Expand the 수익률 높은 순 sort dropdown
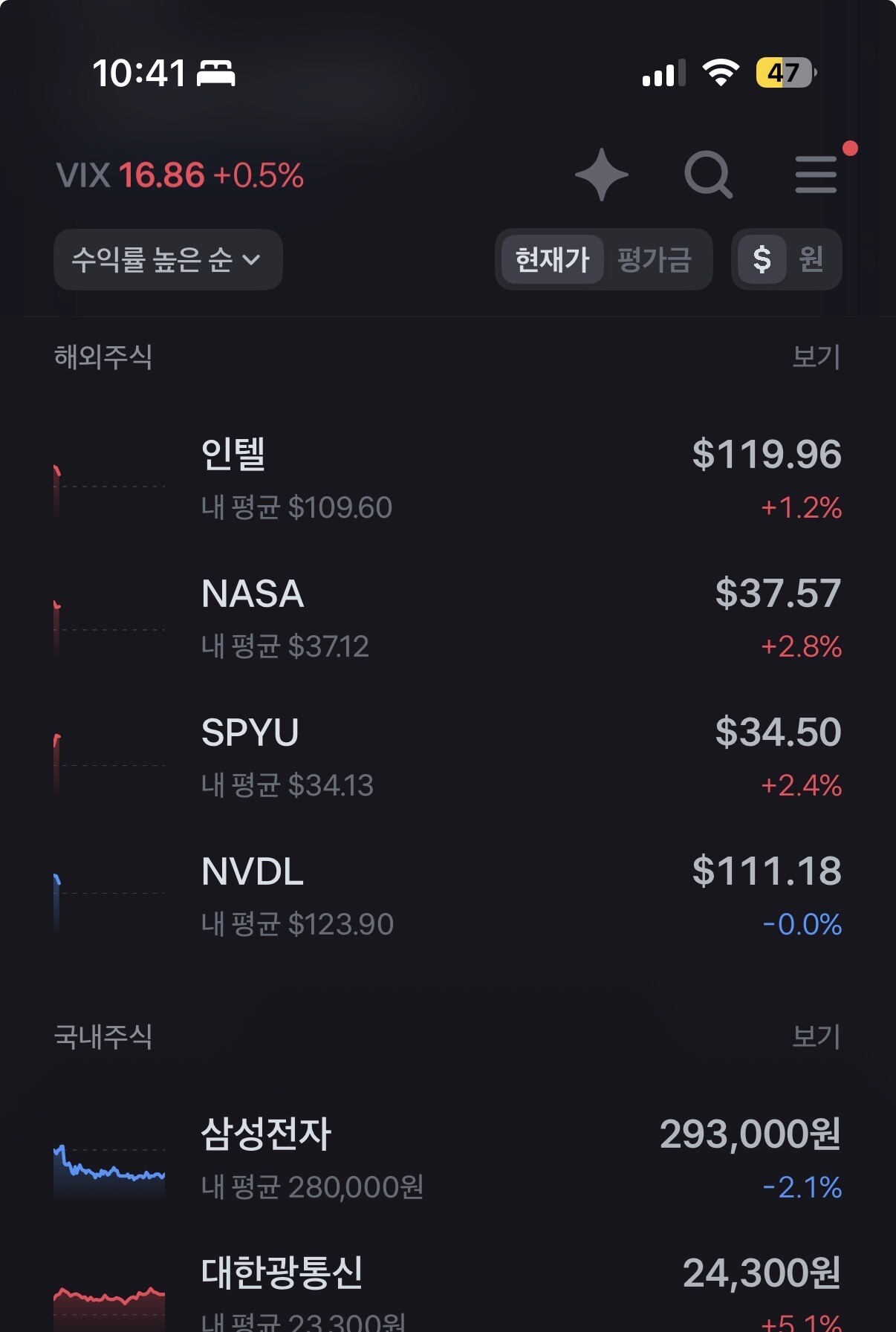Viewport: 896px width, 1332px height. click(x=168, y=259)
